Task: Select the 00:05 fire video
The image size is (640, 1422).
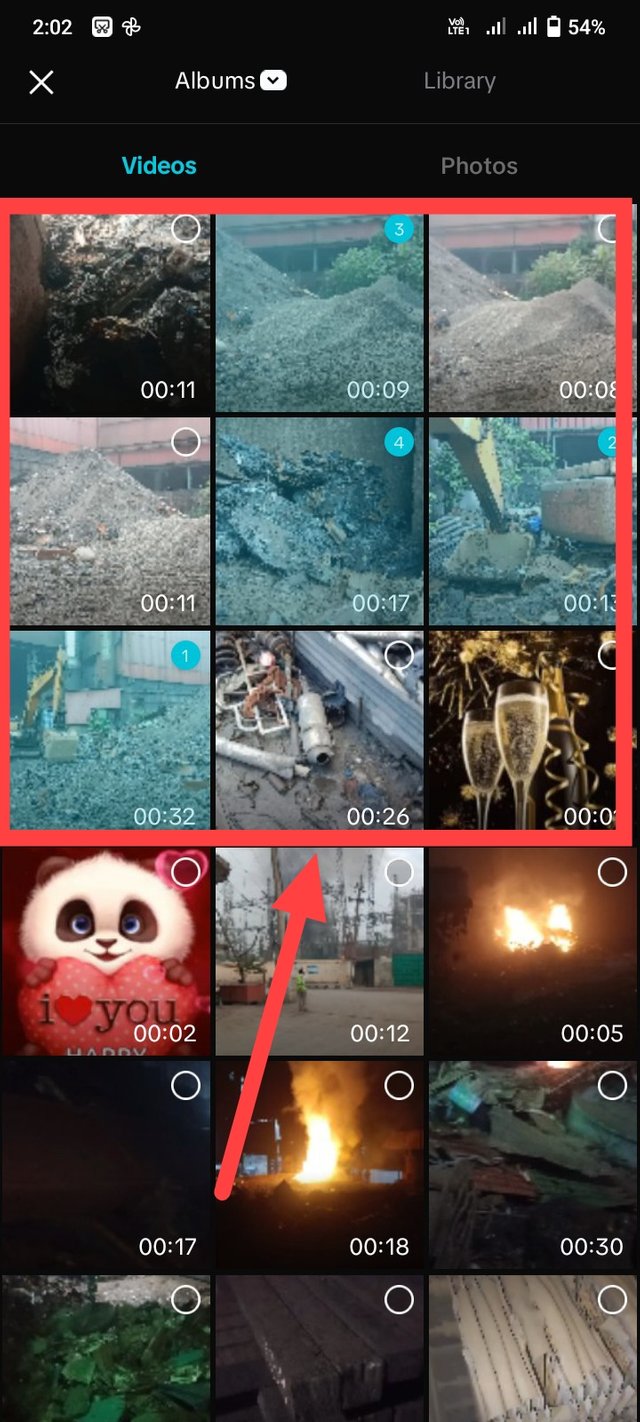Action: tap(611, 871)
